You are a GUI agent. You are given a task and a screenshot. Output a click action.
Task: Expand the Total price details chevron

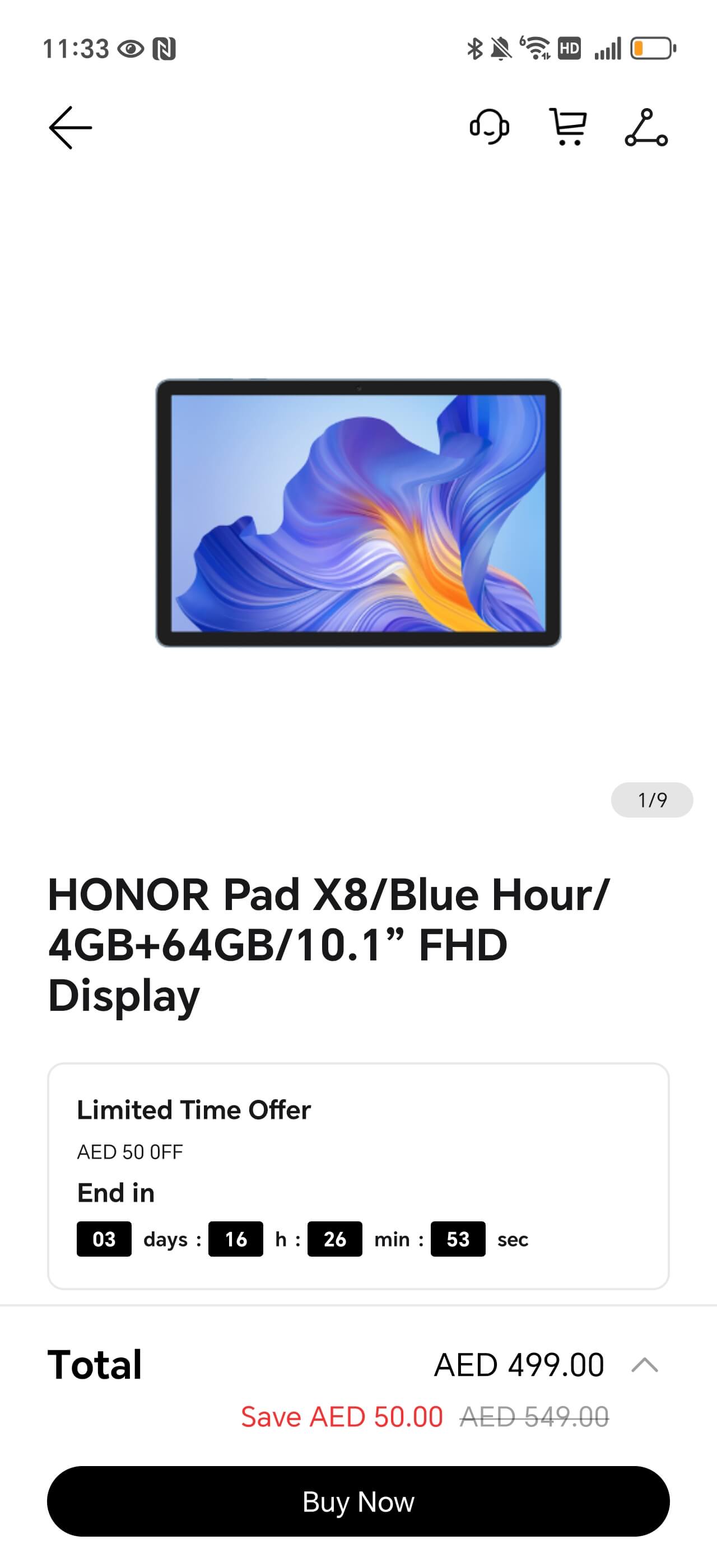(645, 1365)
